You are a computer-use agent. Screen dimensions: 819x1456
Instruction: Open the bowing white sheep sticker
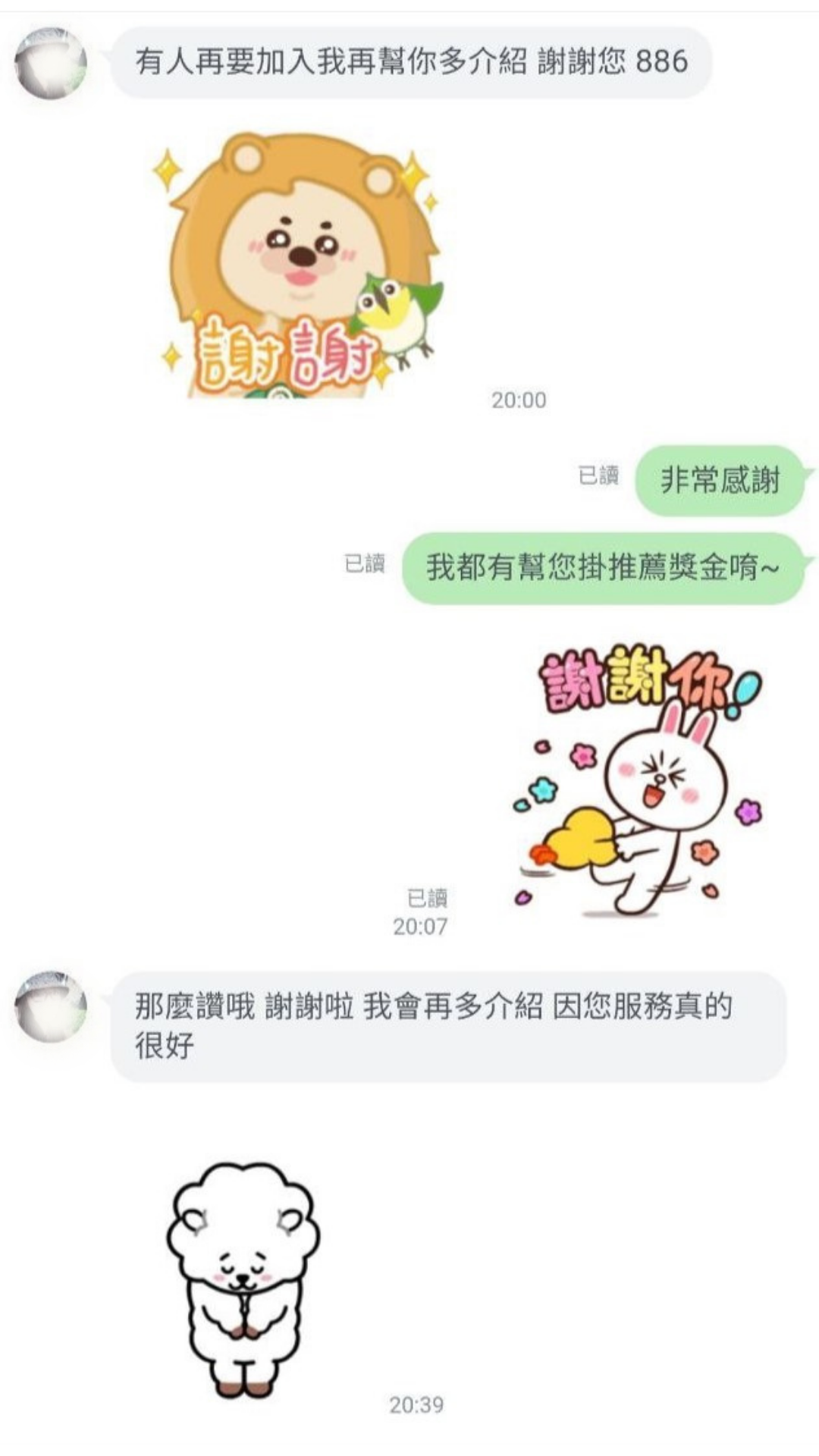243,1281
